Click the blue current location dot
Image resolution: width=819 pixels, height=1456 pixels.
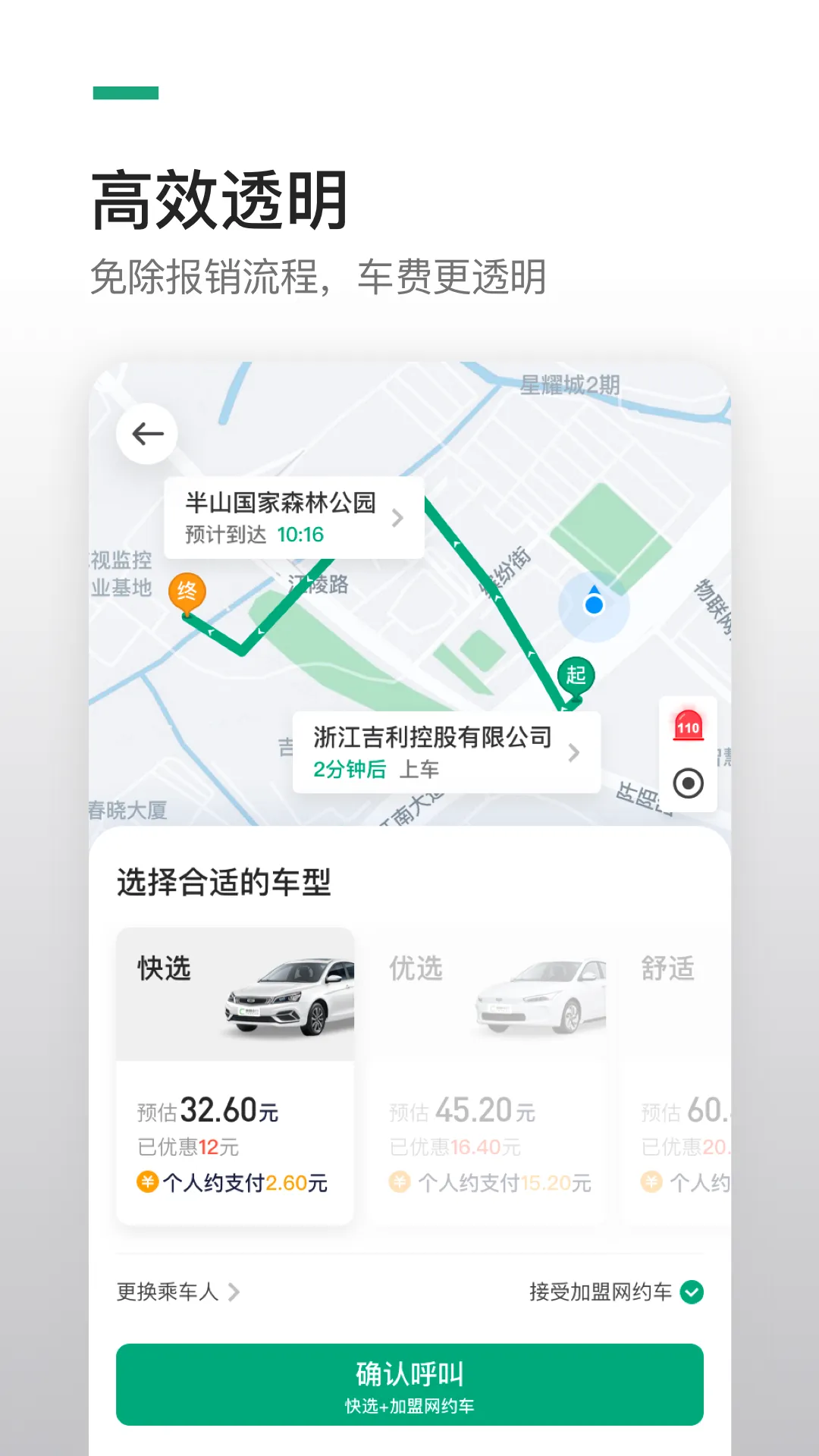[594, 603]
